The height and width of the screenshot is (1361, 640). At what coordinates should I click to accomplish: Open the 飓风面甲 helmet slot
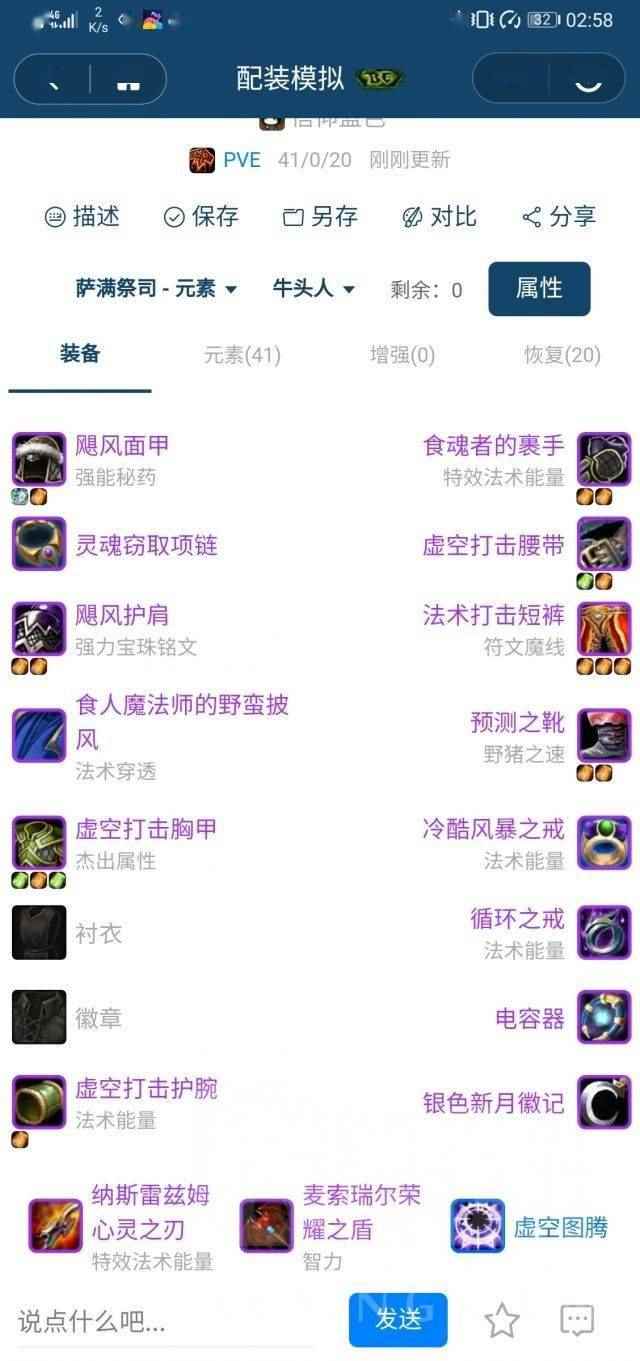[122, 446]
